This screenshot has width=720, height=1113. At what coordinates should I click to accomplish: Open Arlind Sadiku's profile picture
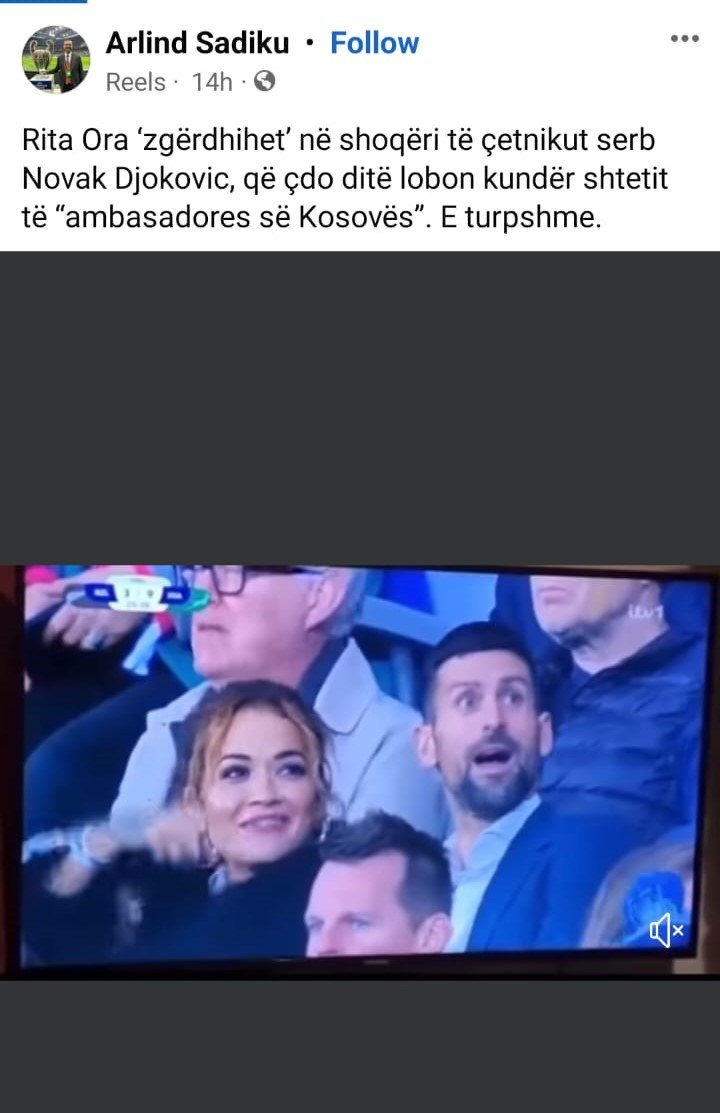[x=56, y=60]
